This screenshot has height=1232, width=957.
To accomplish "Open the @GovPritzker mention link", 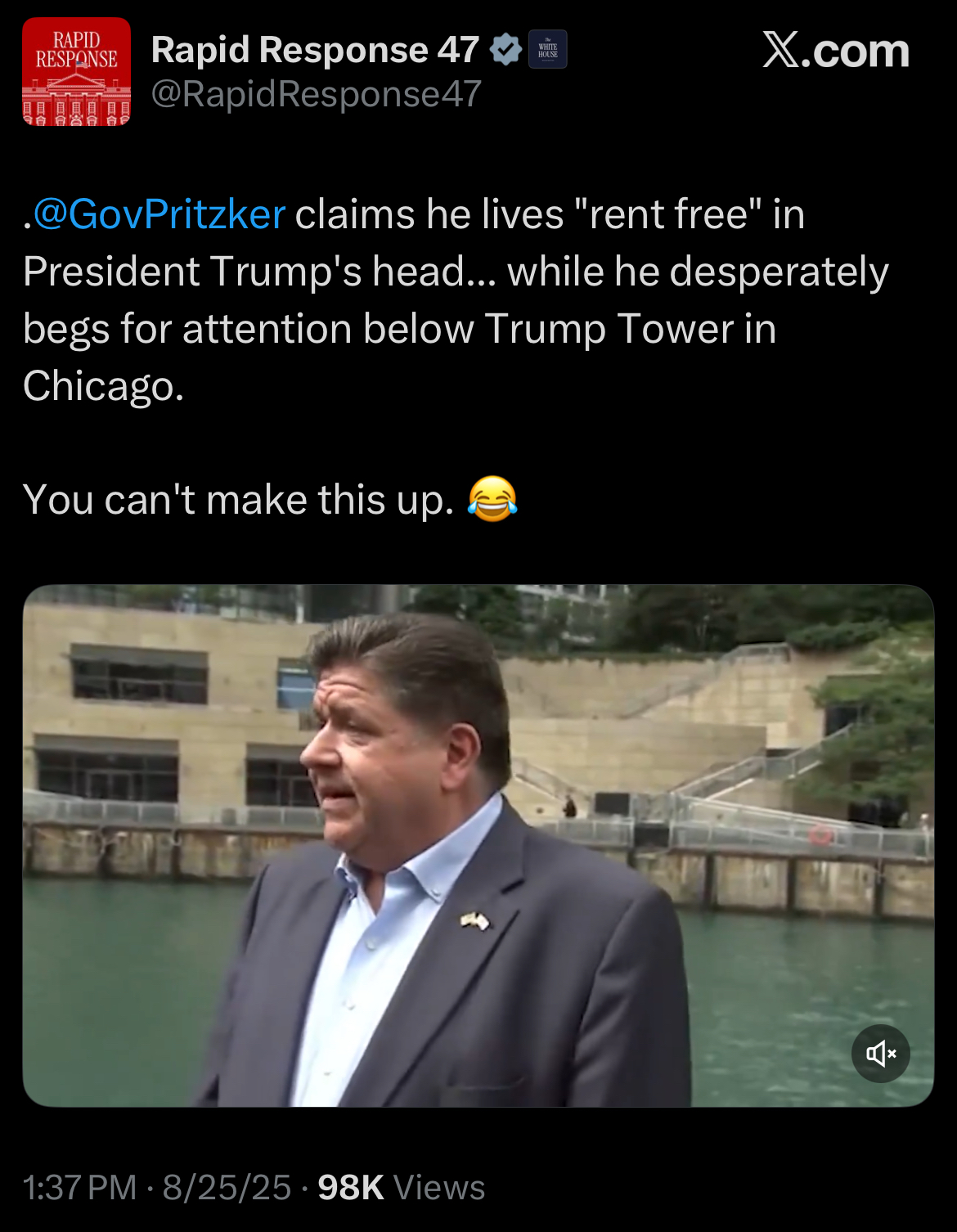I will click(x=159, y=215).
